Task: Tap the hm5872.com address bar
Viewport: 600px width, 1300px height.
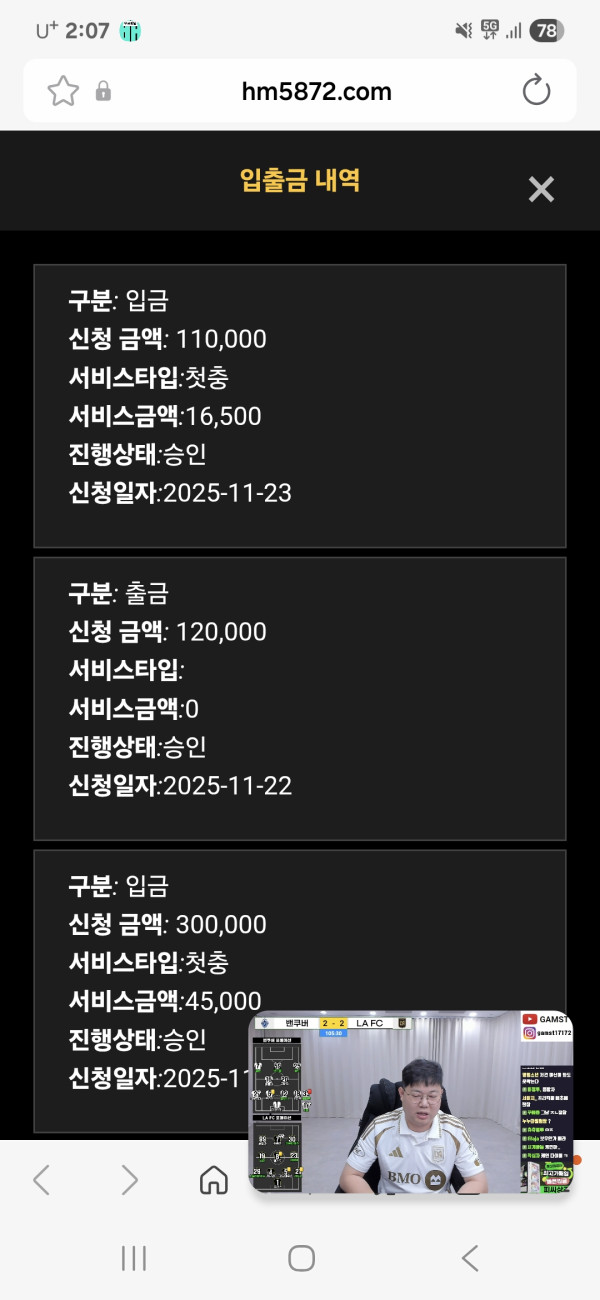Action: (x=316, y=92)
